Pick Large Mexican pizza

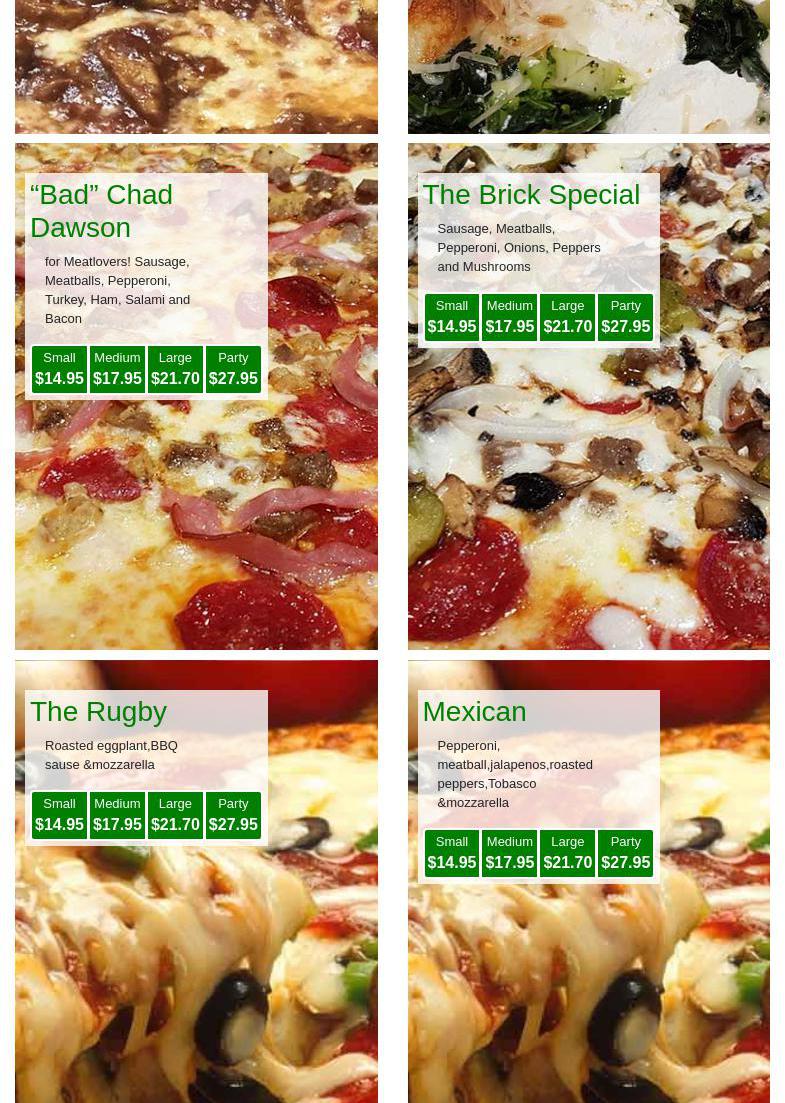pos(568,853)
